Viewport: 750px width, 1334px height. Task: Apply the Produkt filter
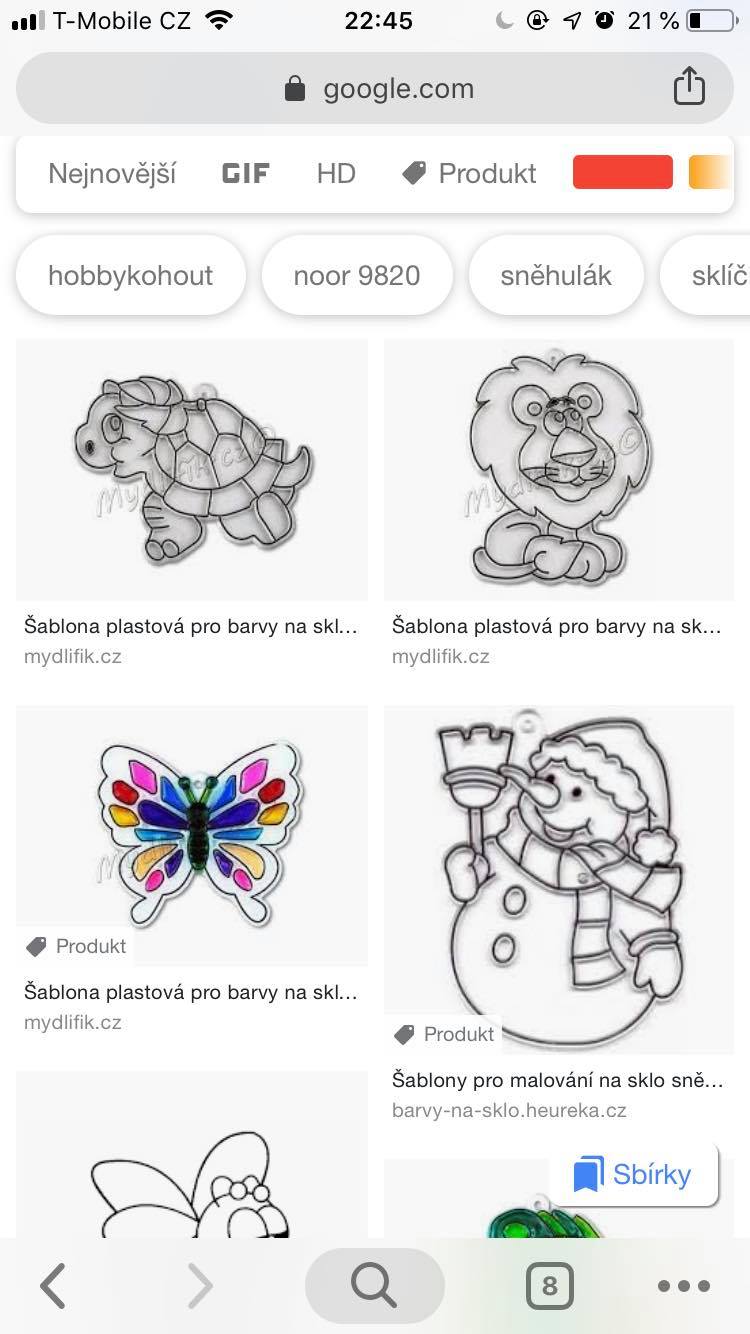coord(470,173)
